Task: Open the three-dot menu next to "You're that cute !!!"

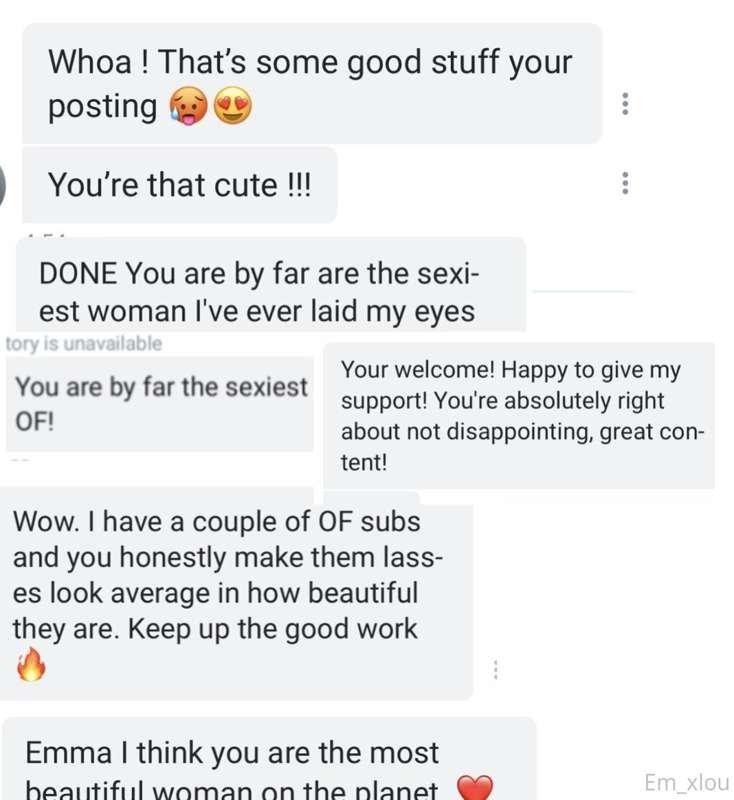Action: click(x=626, y=183)
